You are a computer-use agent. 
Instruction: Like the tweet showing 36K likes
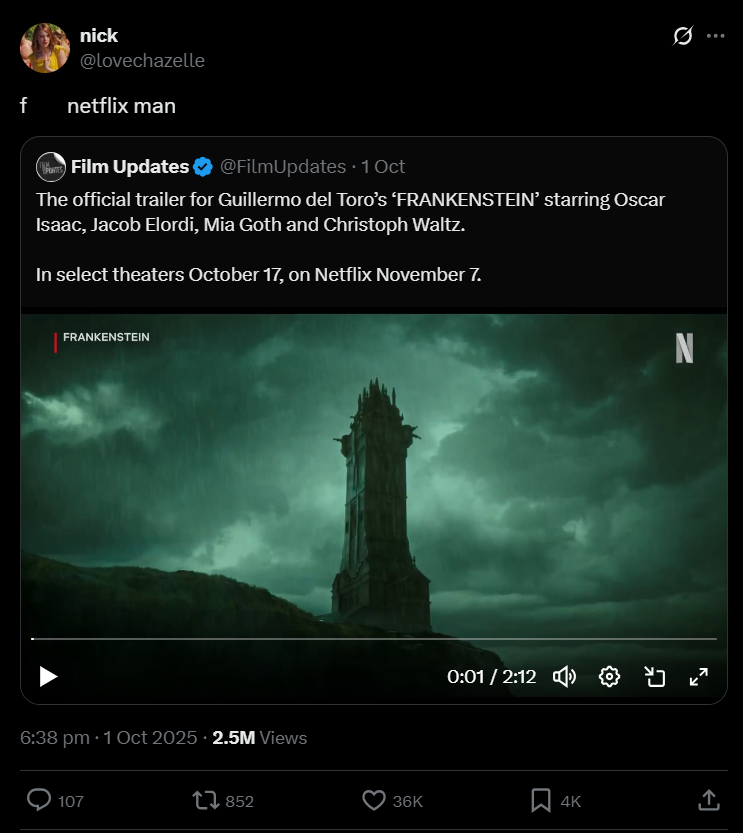tap(376, 800)
